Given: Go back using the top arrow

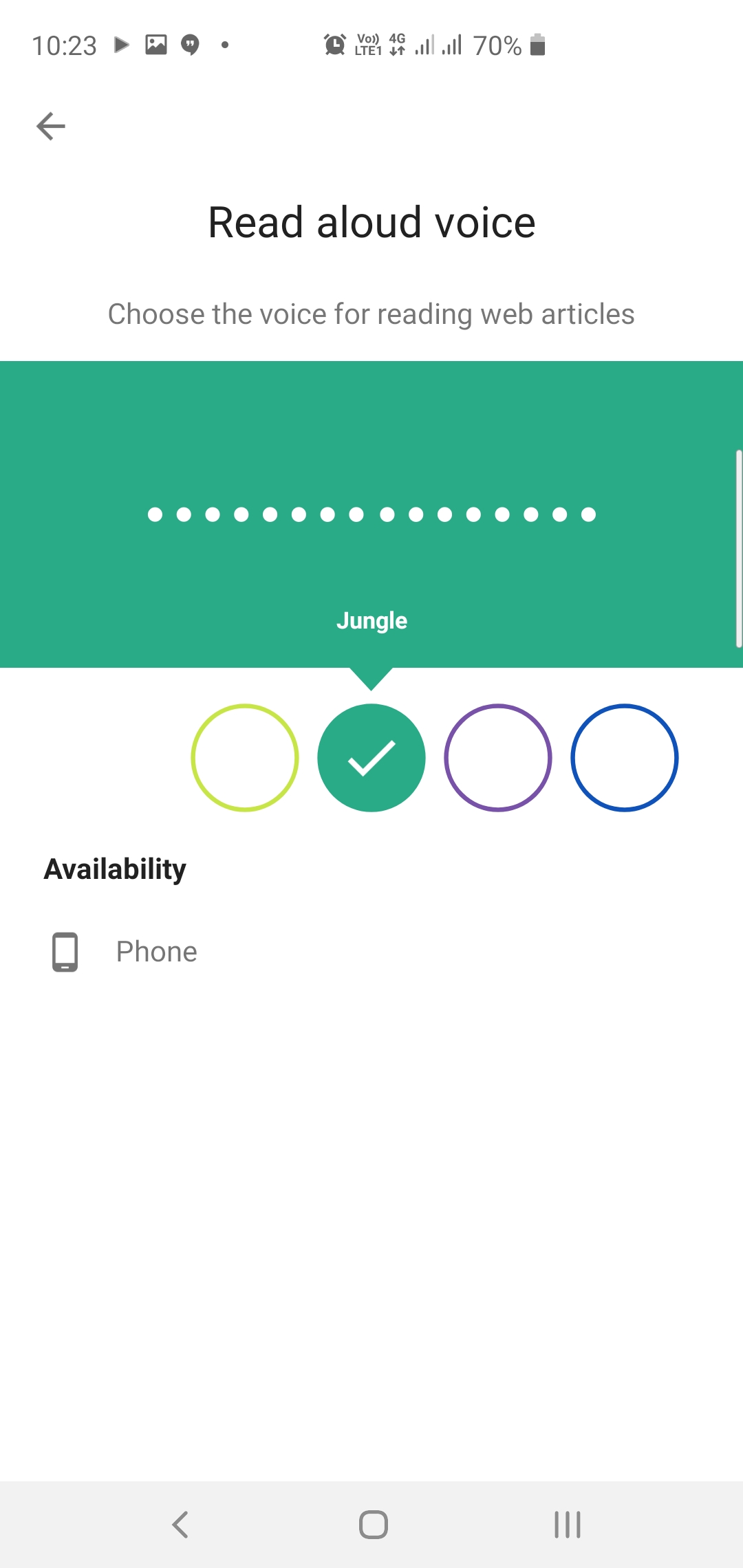Looking at the screenshot, I should tap(51, 127).
